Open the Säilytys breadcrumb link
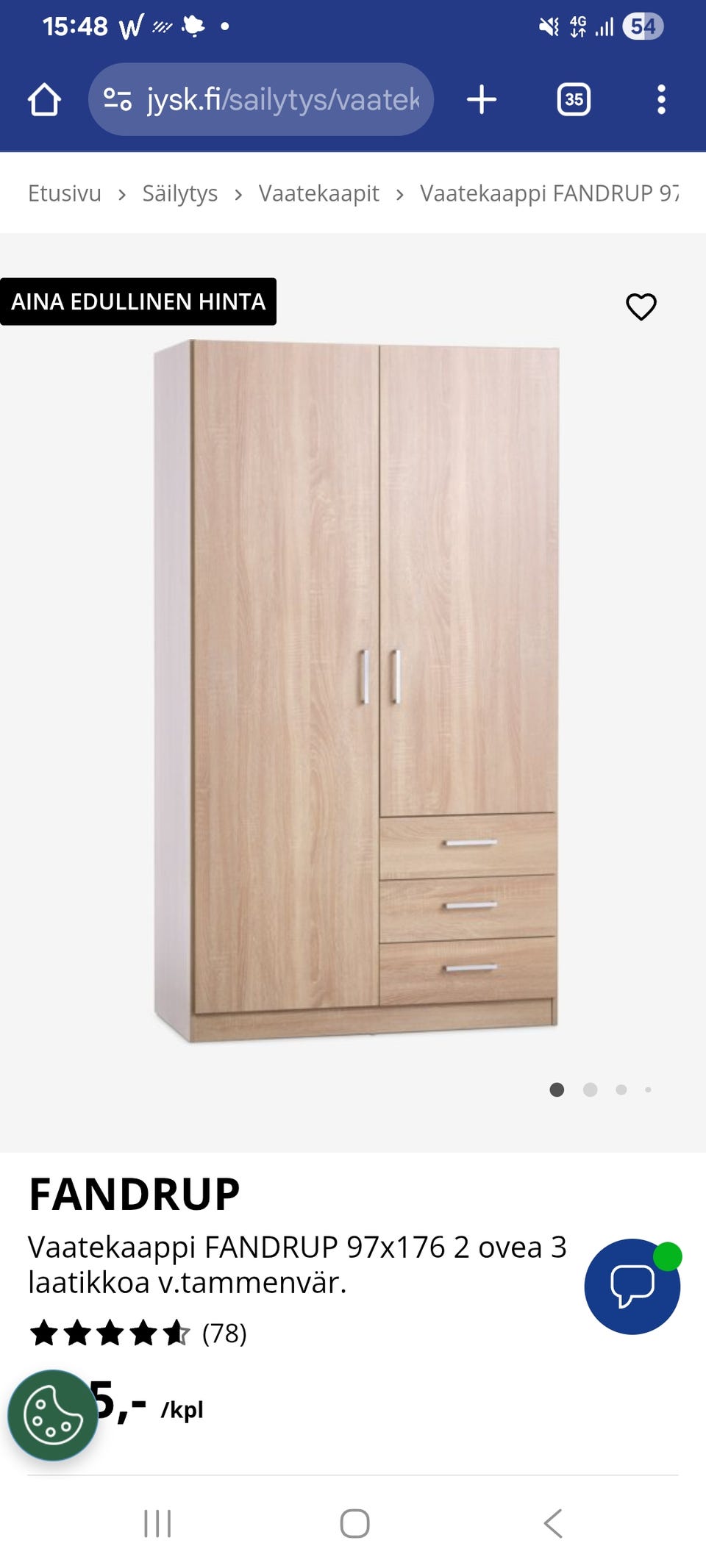 tap(179, 193)
